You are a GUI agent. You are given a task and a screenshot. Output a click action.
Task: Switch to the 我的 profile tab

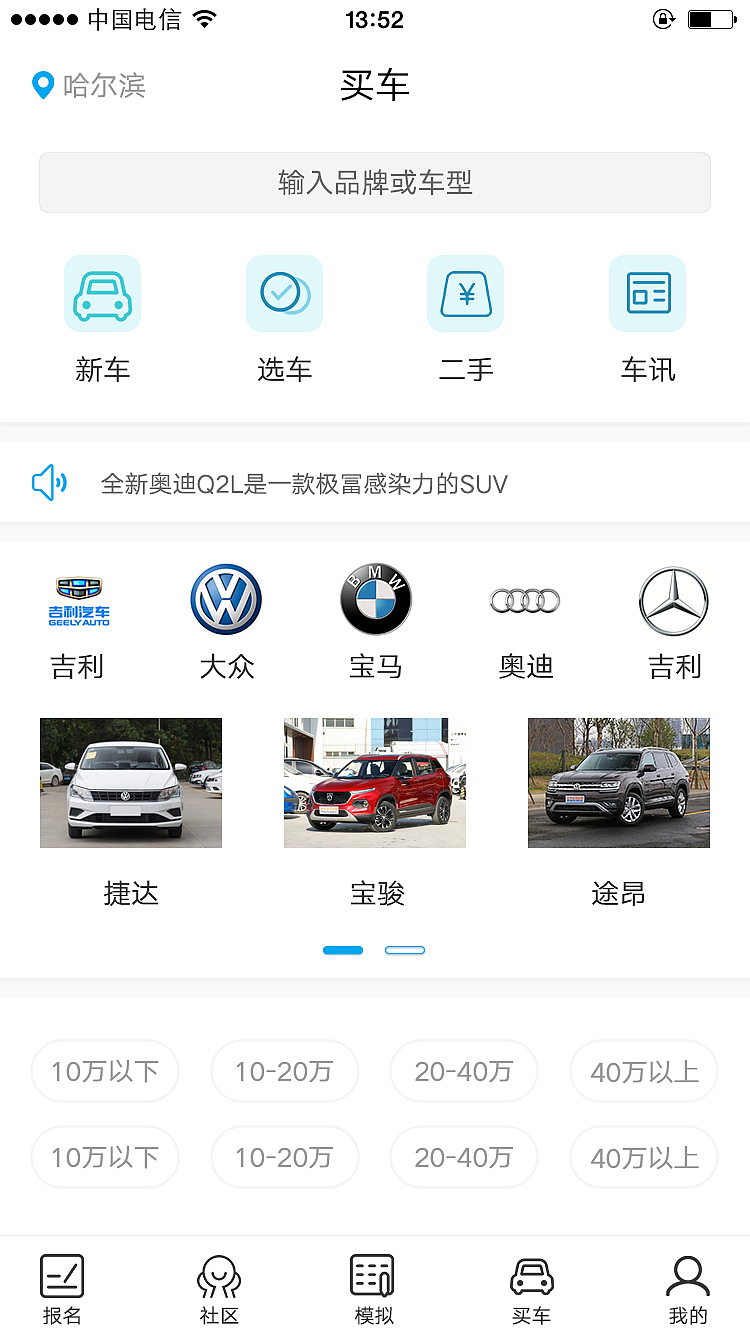click(x=687, y=1287)
